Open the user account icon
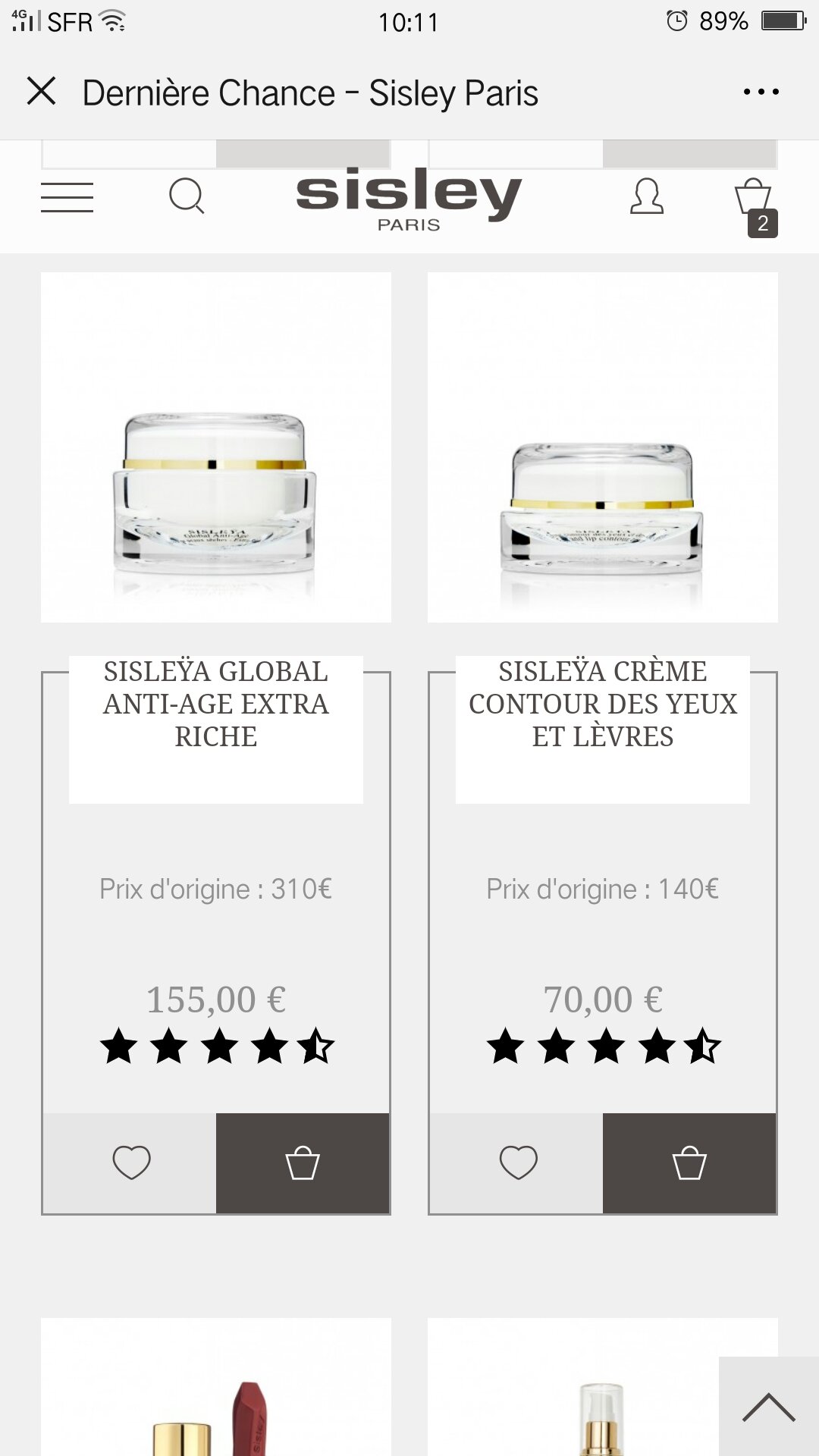 pyautogui.click(x=647, y=196)
